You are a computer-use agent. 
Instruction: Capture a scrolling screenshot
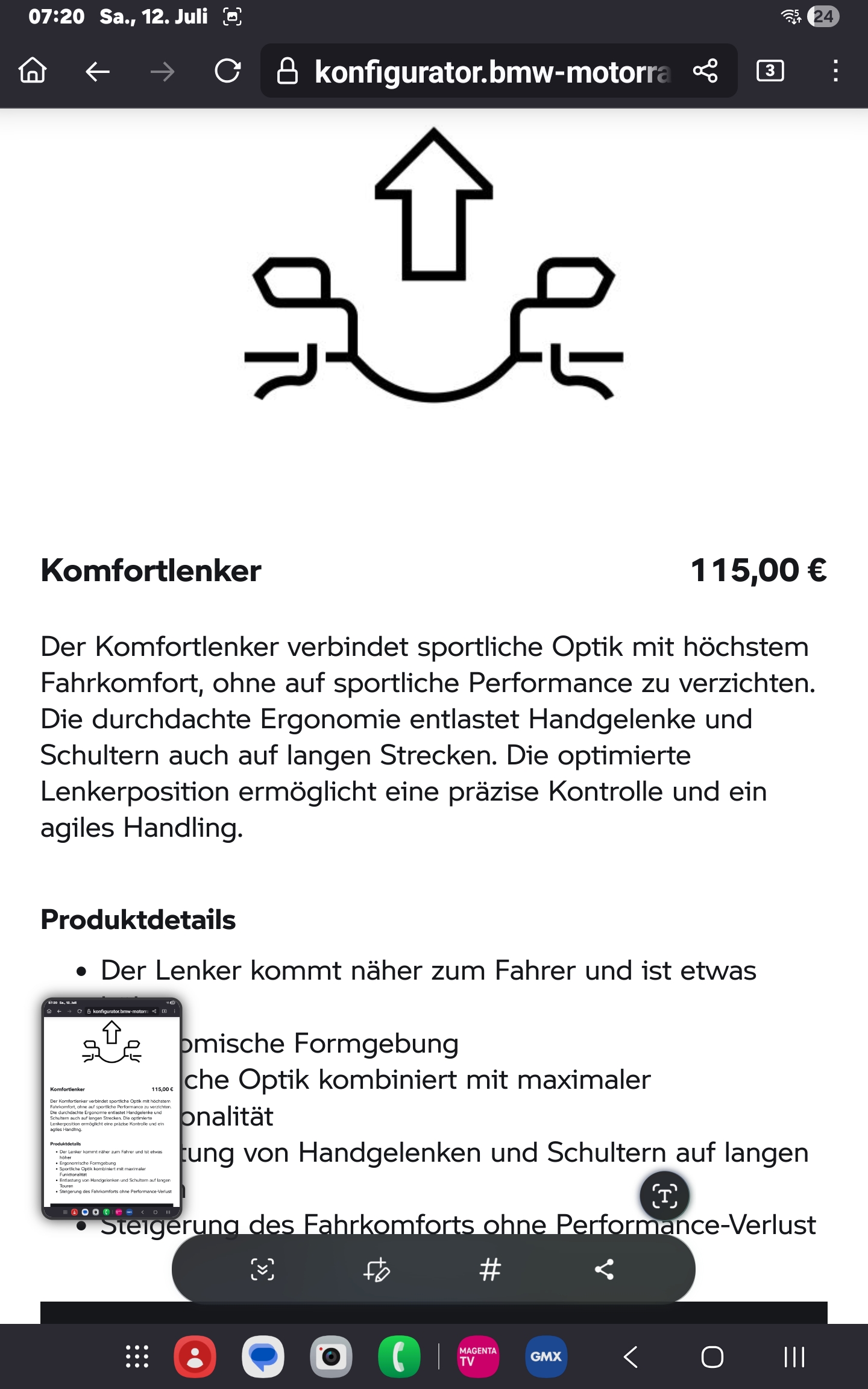[x=262, y=1269]
